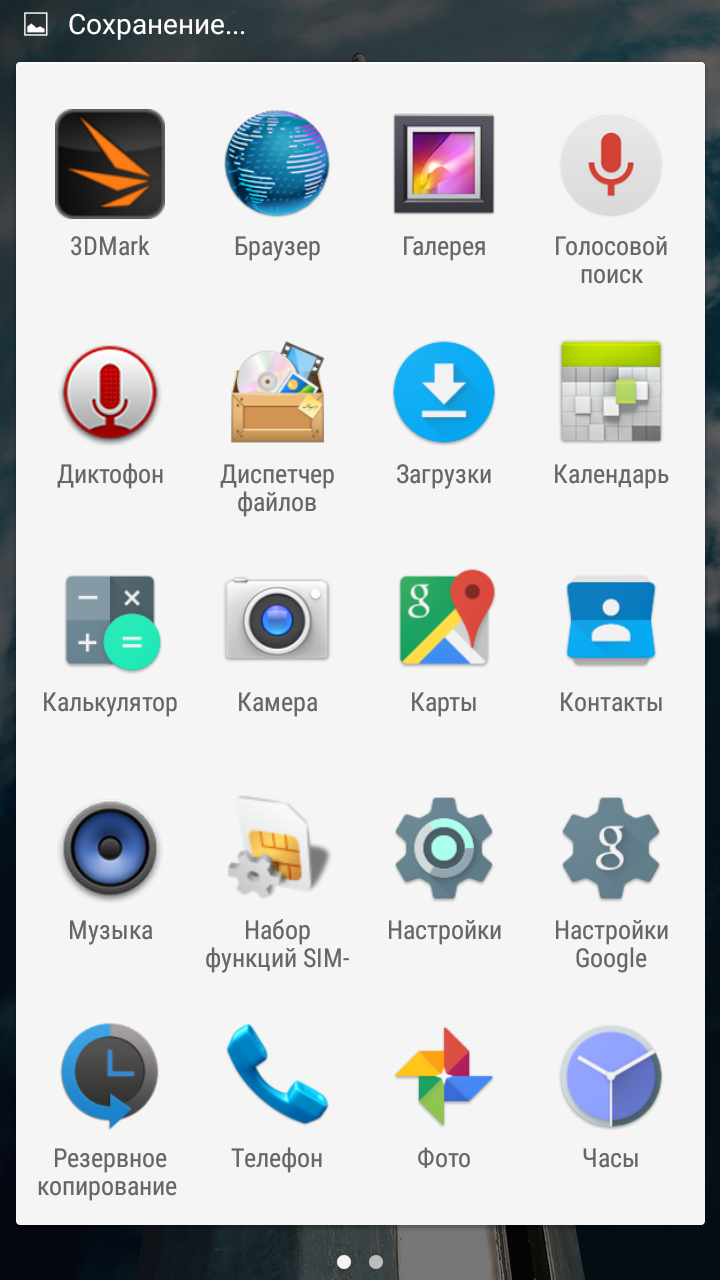
Task: Open Карты maps app
Action: [444, 620]
